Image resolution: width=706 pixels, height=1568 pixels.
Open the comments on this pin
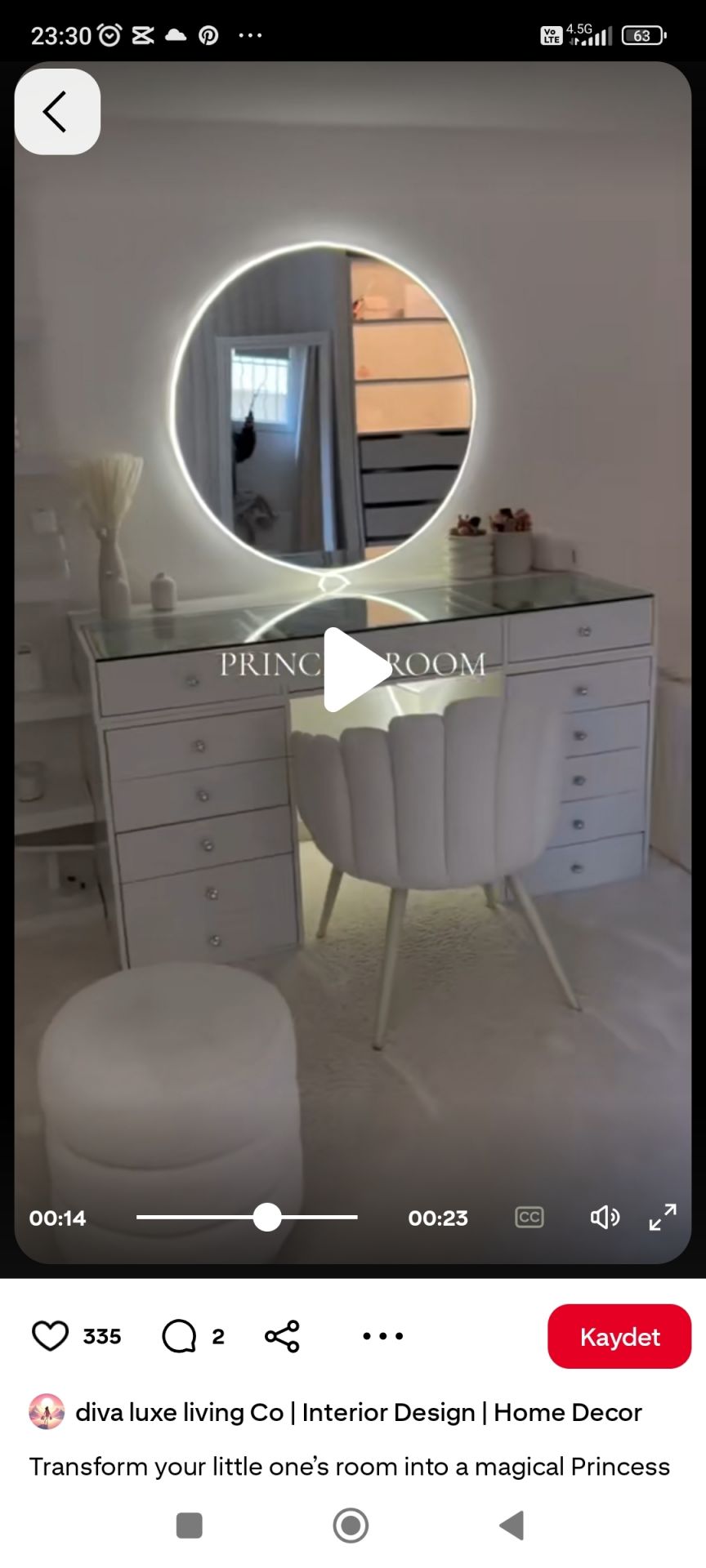pyautogui.click(x=179, y=1336)
